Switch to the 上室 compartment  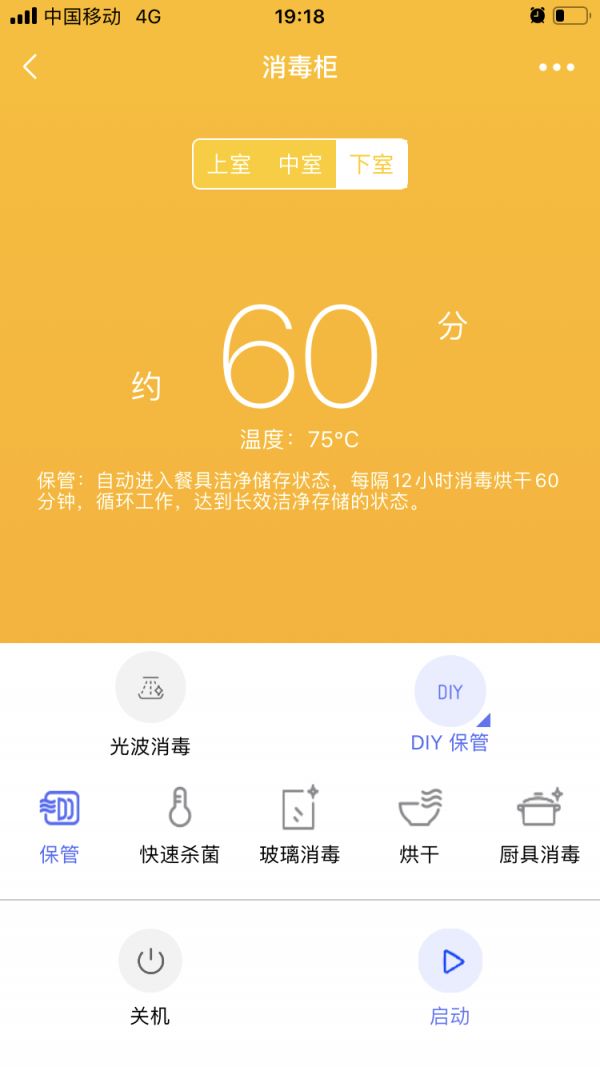coord(229,164)
